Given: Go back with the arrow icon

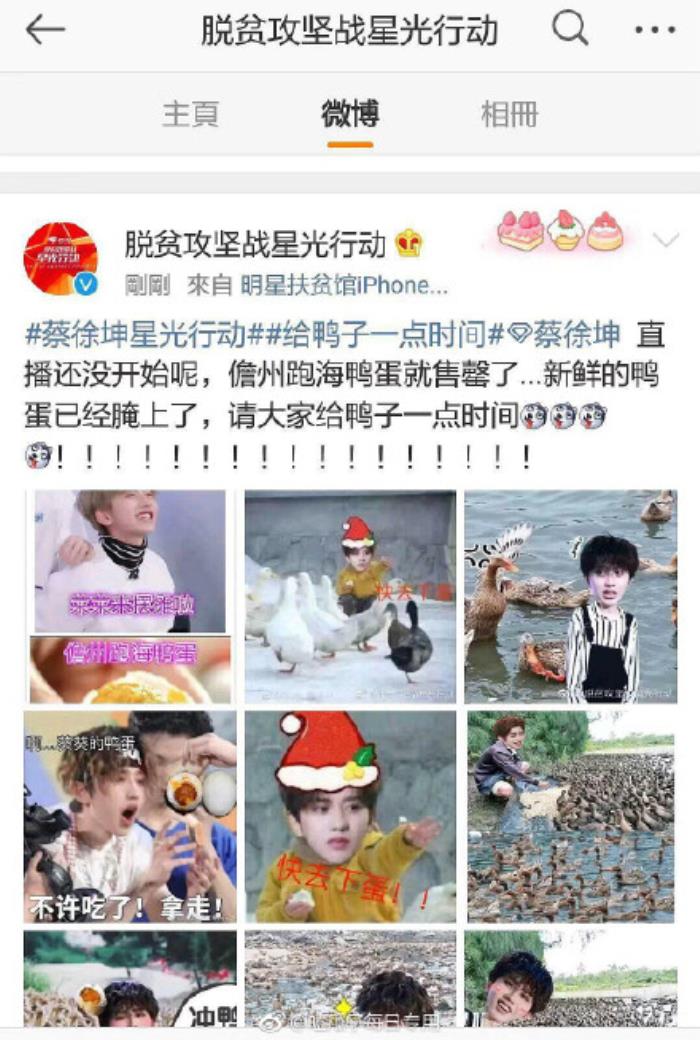Looking at the screenshot, I should coord(45,30).
